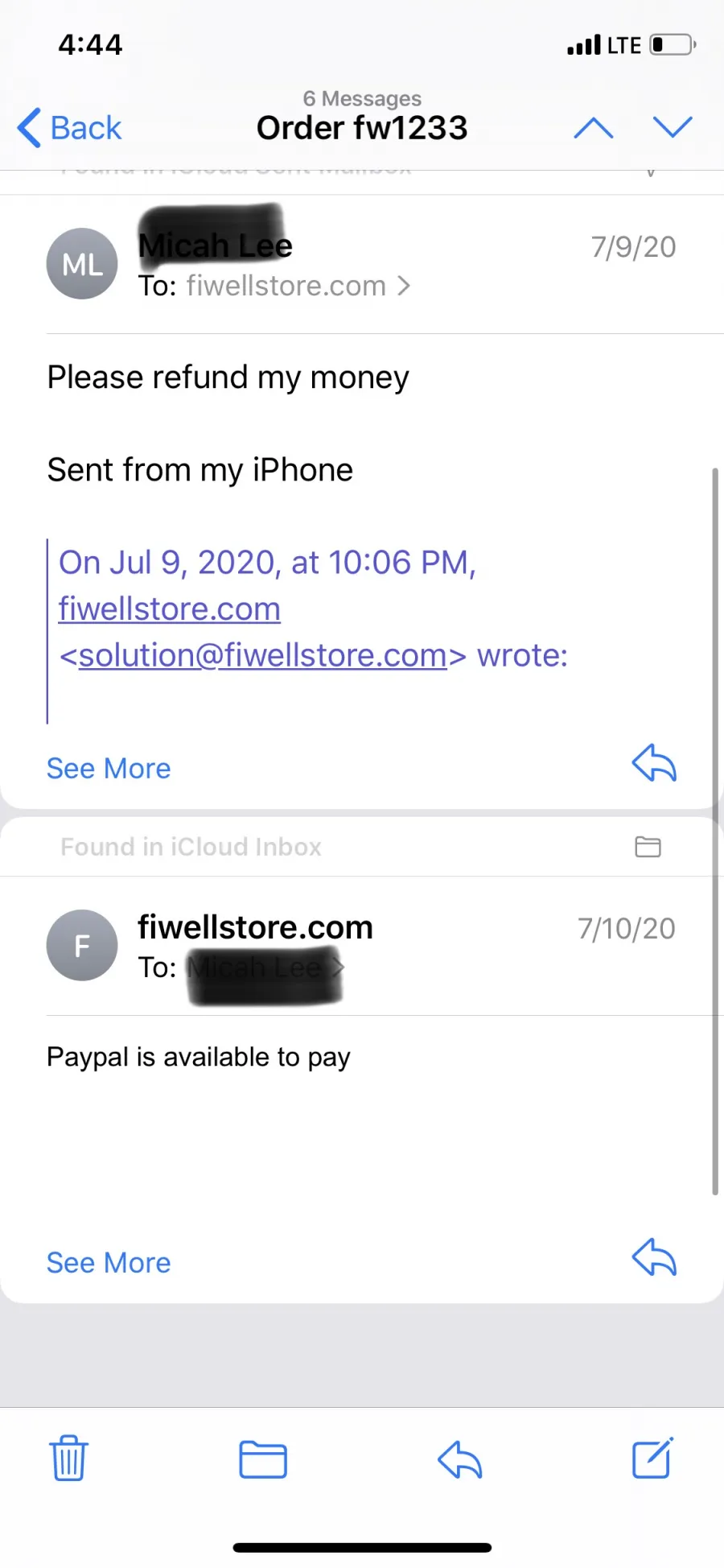This screenshot has height=1568, width=724.
Task: Open reply options in the bottom toolbar
Action: (x=459, y=1459)
